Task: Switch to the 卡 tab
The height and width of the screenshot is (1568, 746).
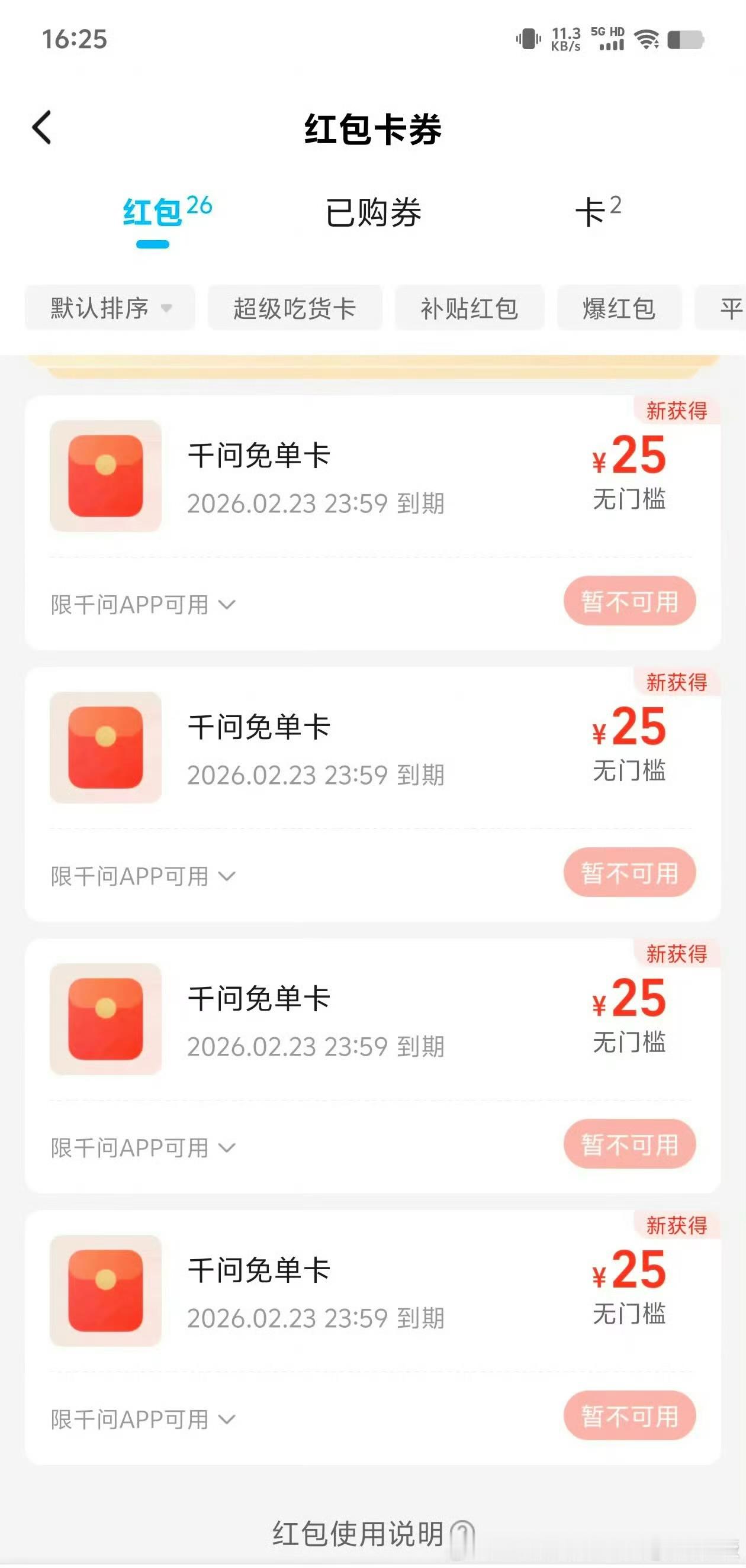Action: click(597, 212)
